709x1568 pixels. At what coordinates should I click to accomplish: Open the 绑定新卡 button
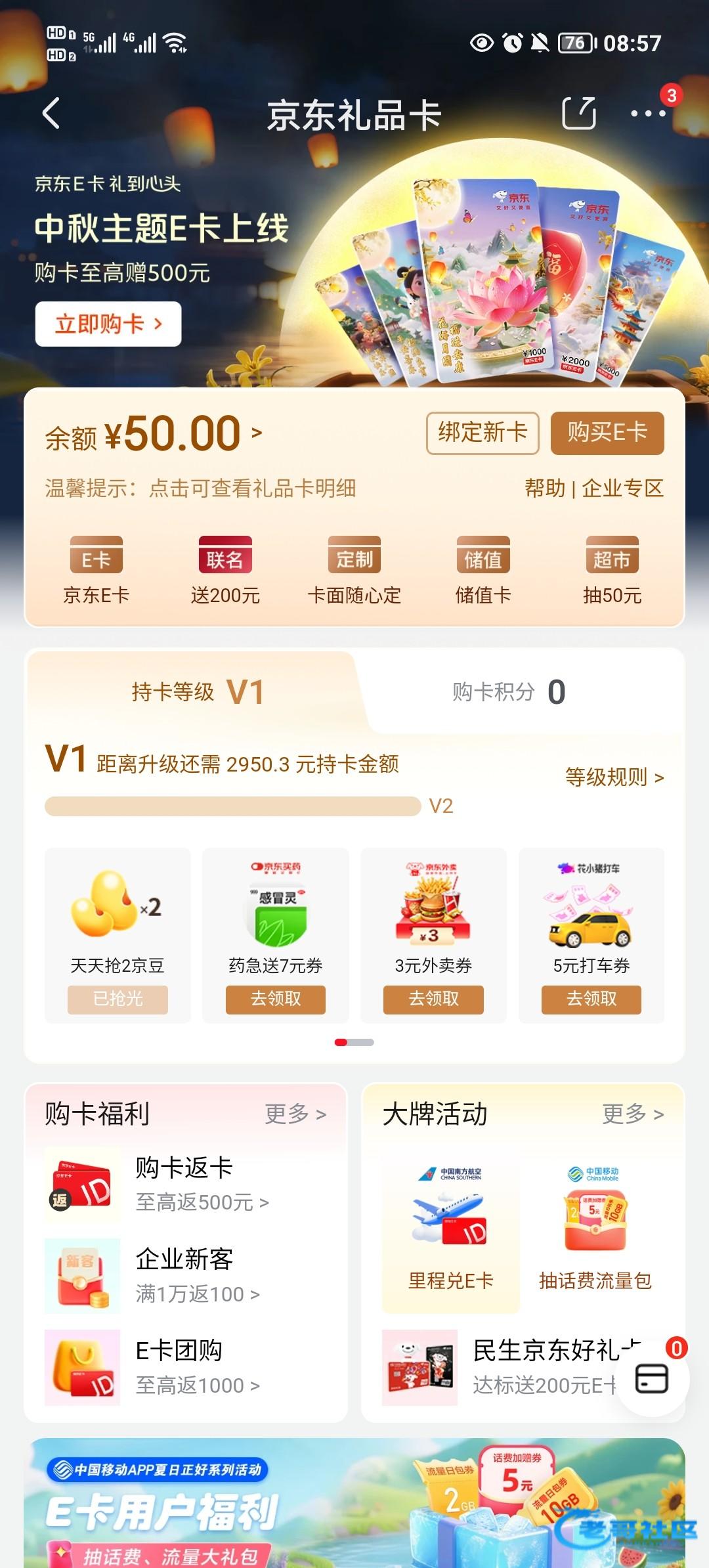point(483,433)
